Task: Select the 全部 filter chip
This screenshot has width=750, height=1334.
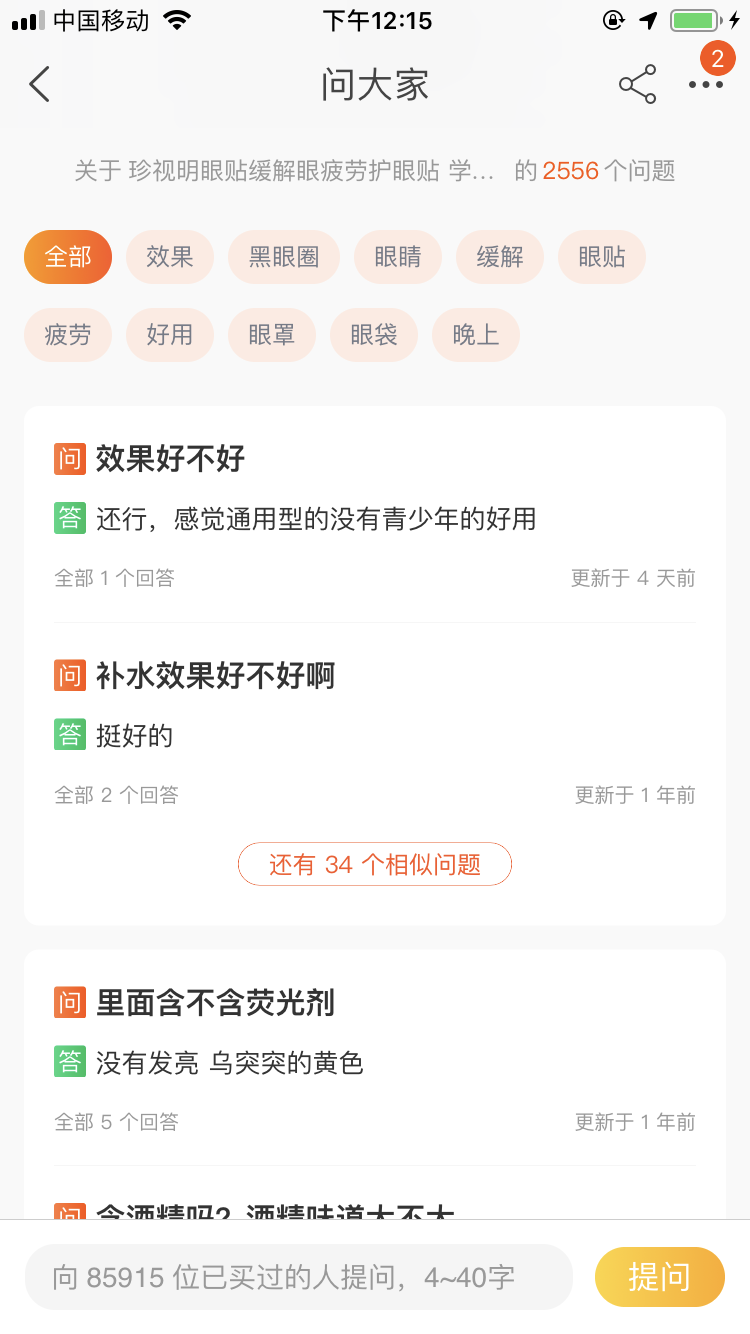Action: click(x=68, y=257)
